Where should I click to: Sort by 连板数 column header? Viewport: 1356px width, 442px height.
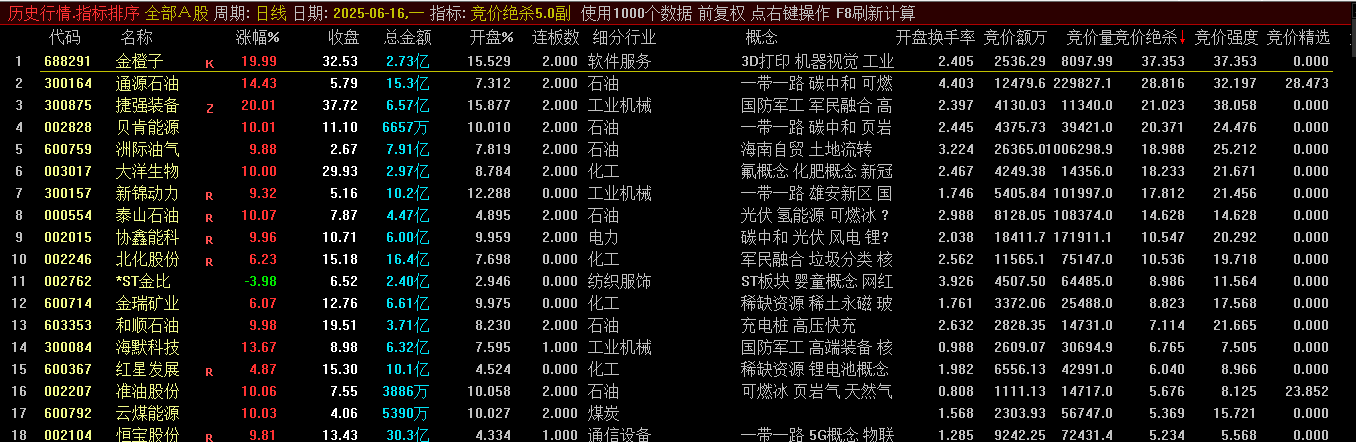pyautogui.click(x=555, y=38)
